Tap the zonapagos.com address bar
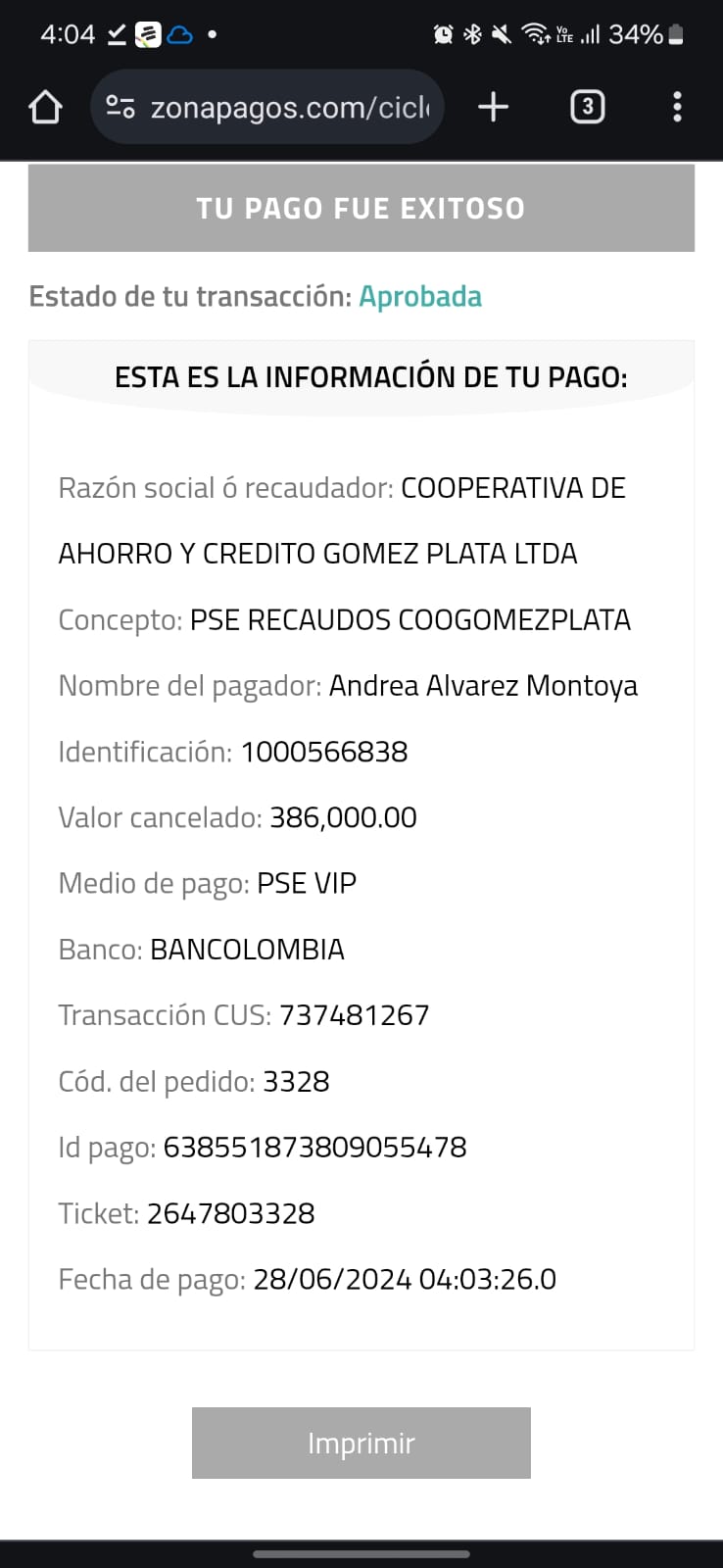The height and width of the screenshot is (1568, 723). (289, 107)
